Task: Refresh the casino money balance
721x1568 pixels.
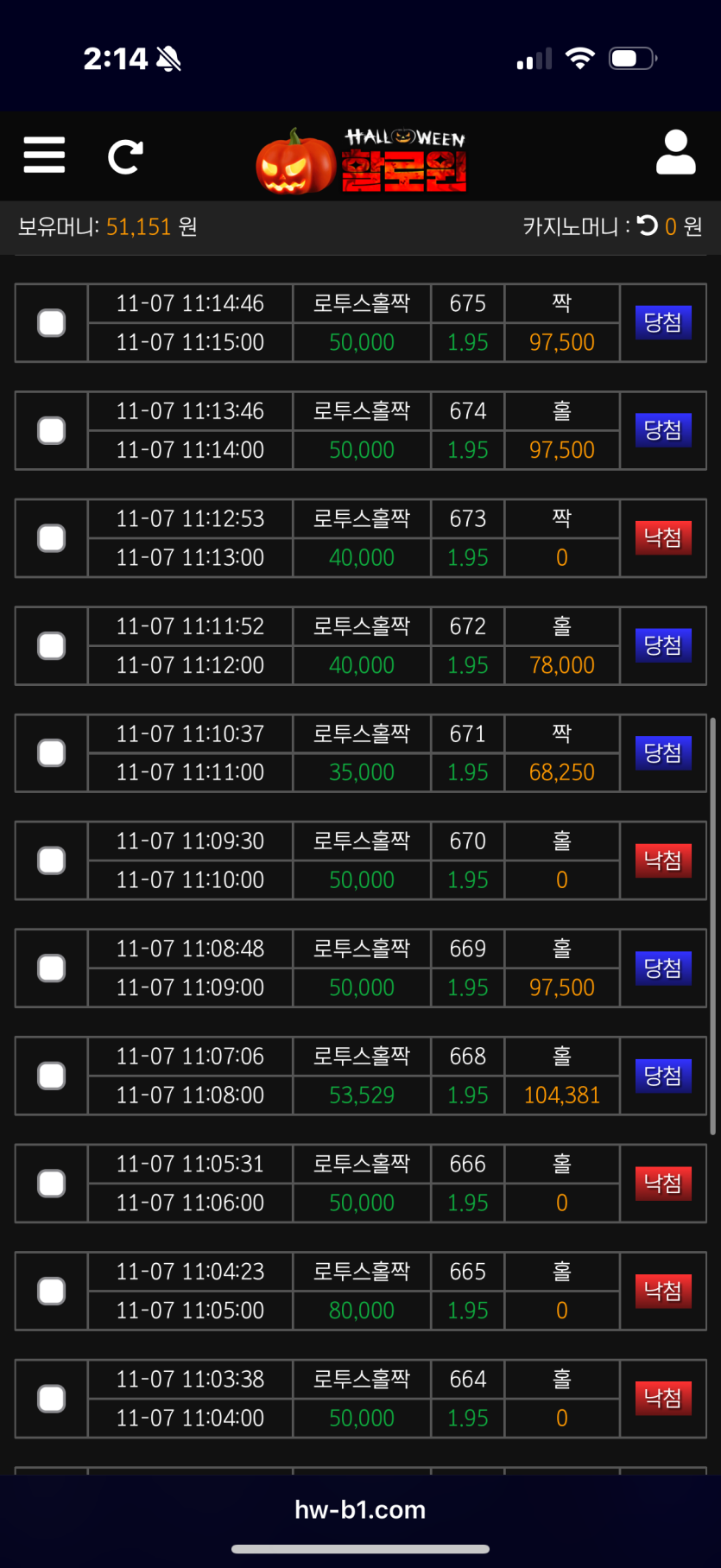Action: tap(647, 225)
